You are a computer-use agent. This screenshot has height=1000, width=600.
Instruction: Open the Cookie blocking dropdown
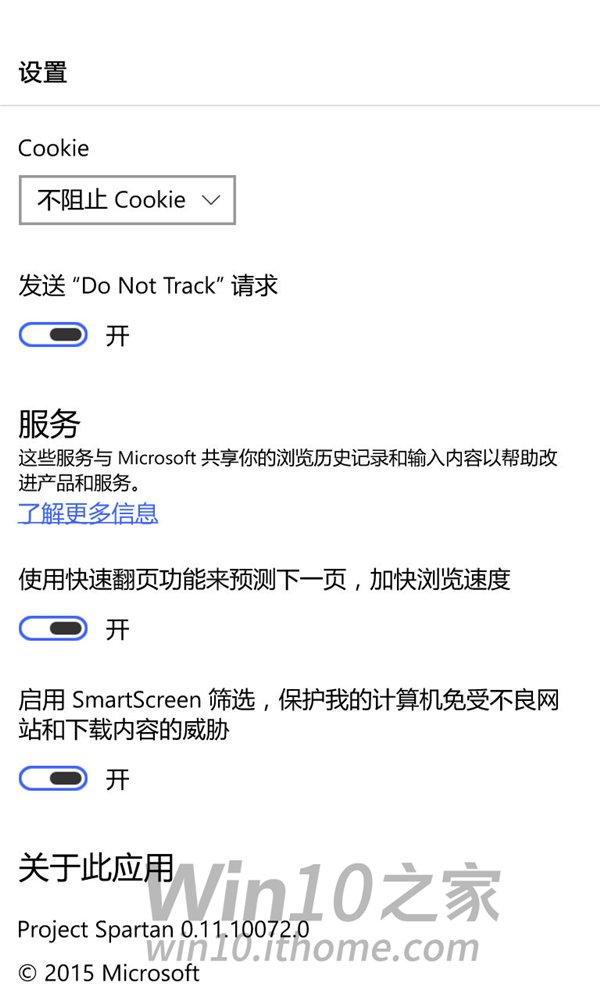coord(128,200)
